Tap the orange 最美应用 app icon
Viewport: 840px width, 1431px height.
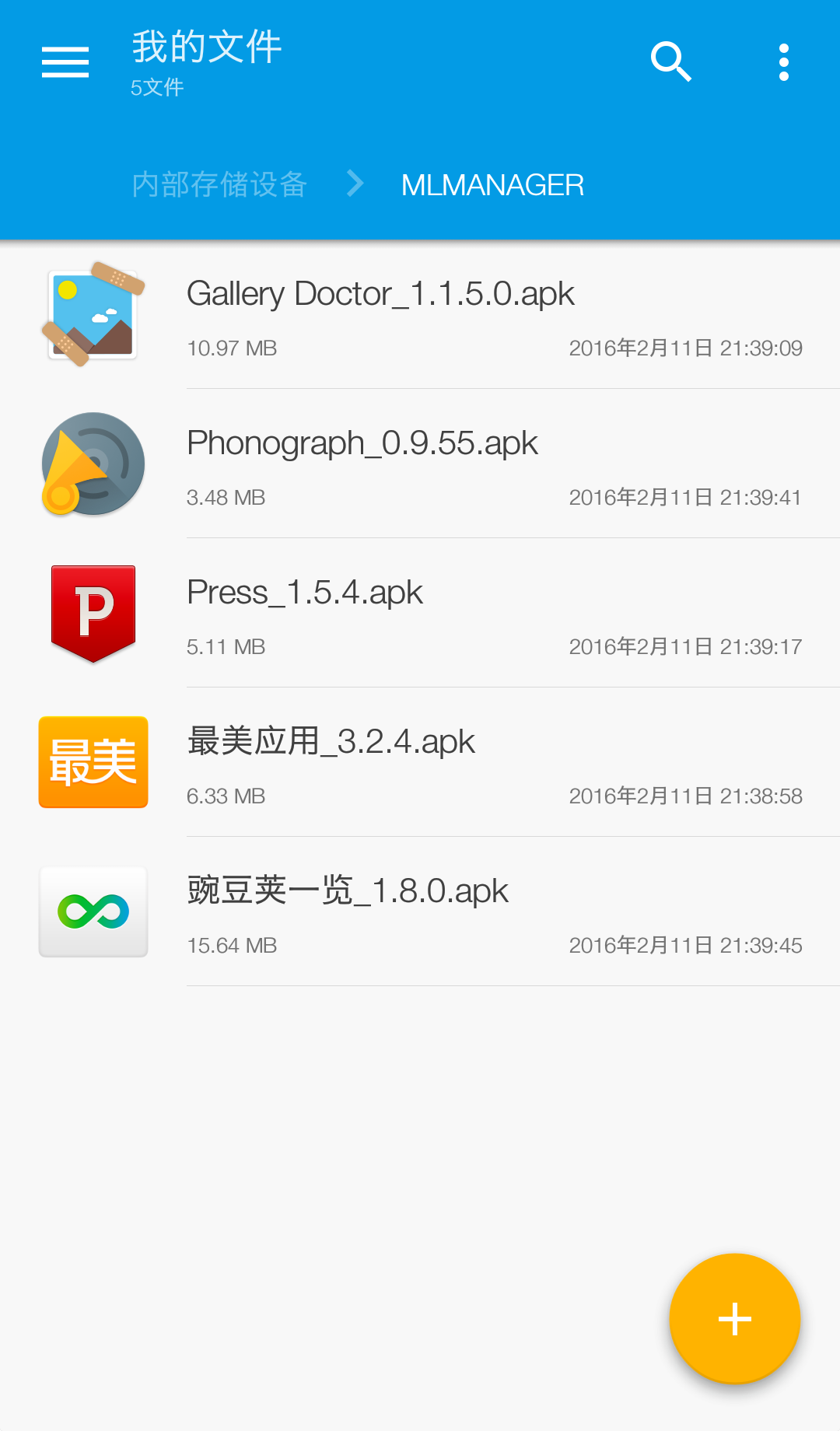pos(93,762)
